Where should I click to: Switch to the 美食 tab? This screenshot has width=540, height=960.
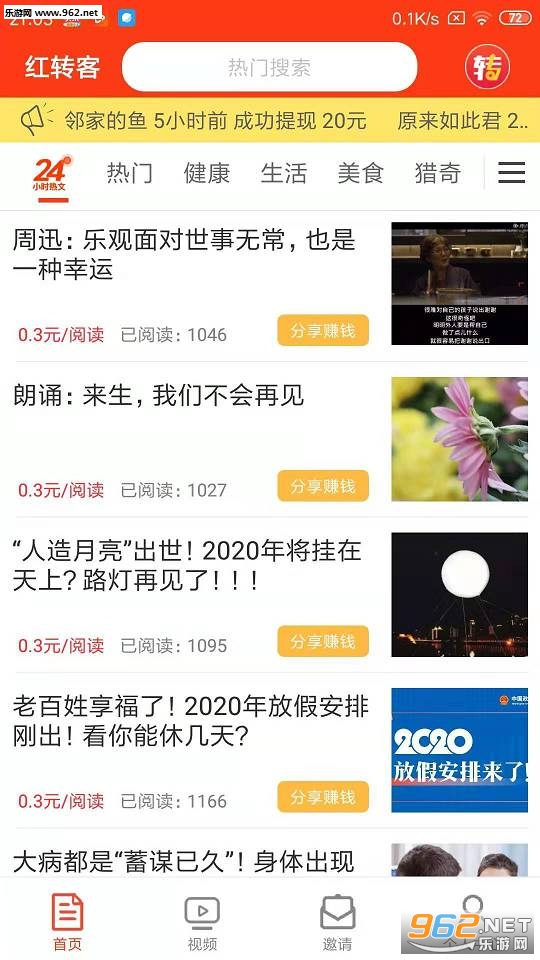(x=361, y=173)
